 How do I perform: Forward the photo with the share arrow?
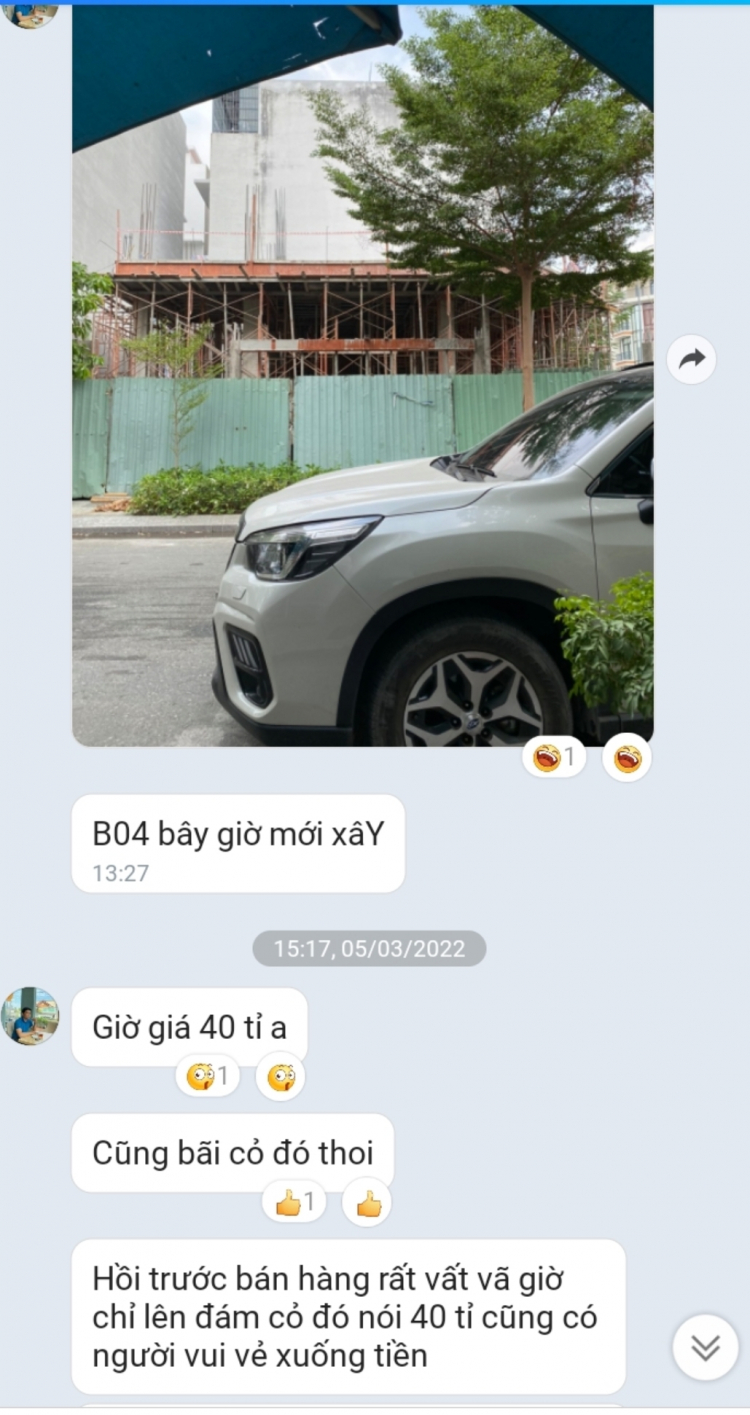coord(691,360)
